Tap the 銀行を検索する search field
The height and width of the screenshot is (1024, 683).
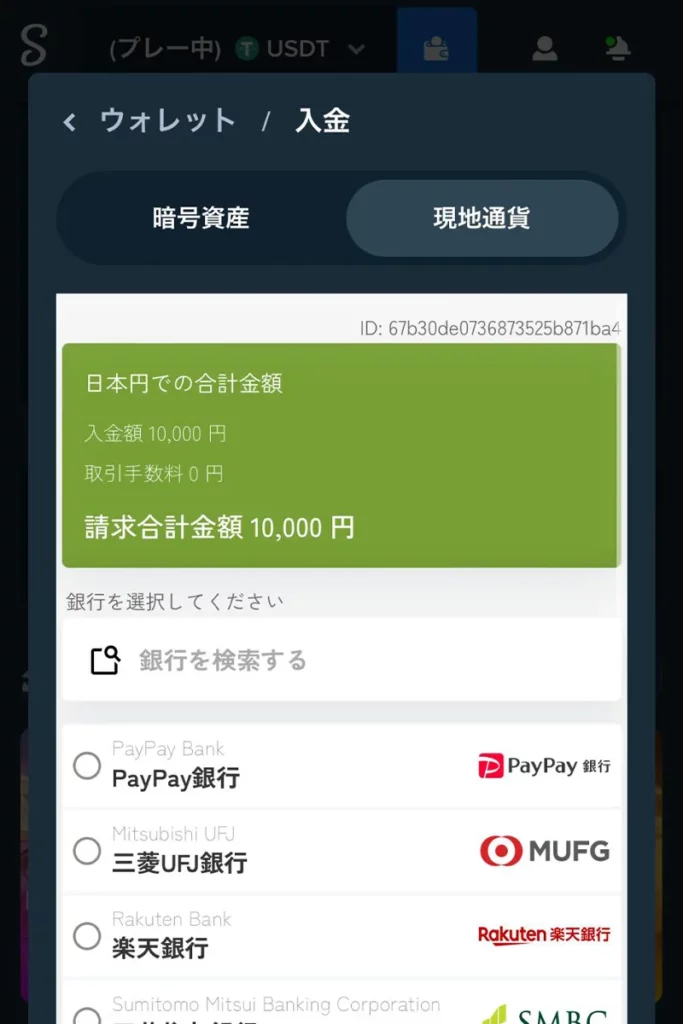tap(341, 660)
